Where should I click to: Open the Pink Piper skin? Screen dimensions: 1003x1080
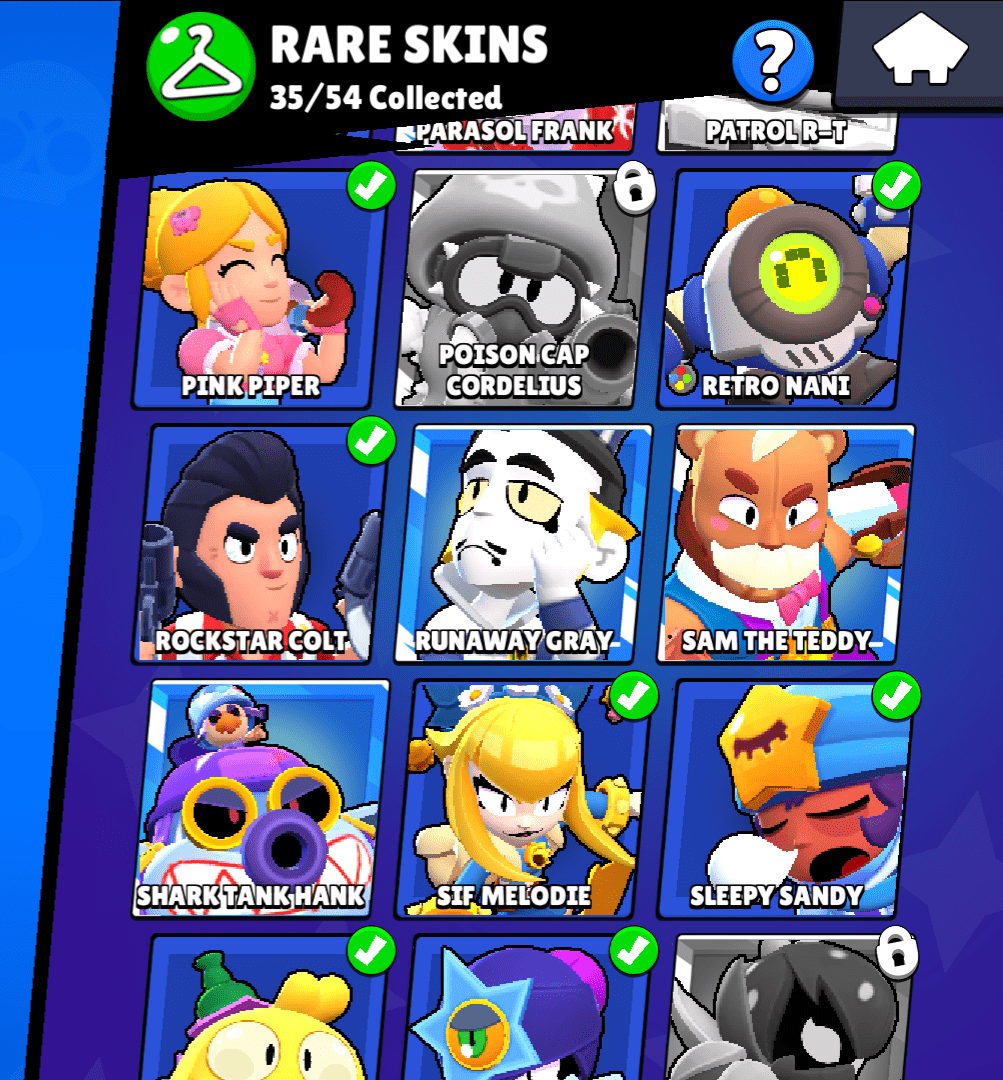click(259, 290)
